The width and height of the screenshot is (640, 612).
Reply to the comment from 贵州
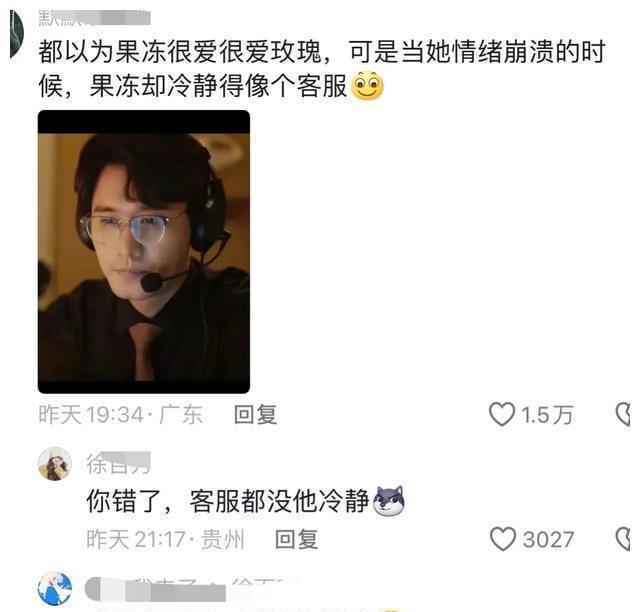click(296, 540)
